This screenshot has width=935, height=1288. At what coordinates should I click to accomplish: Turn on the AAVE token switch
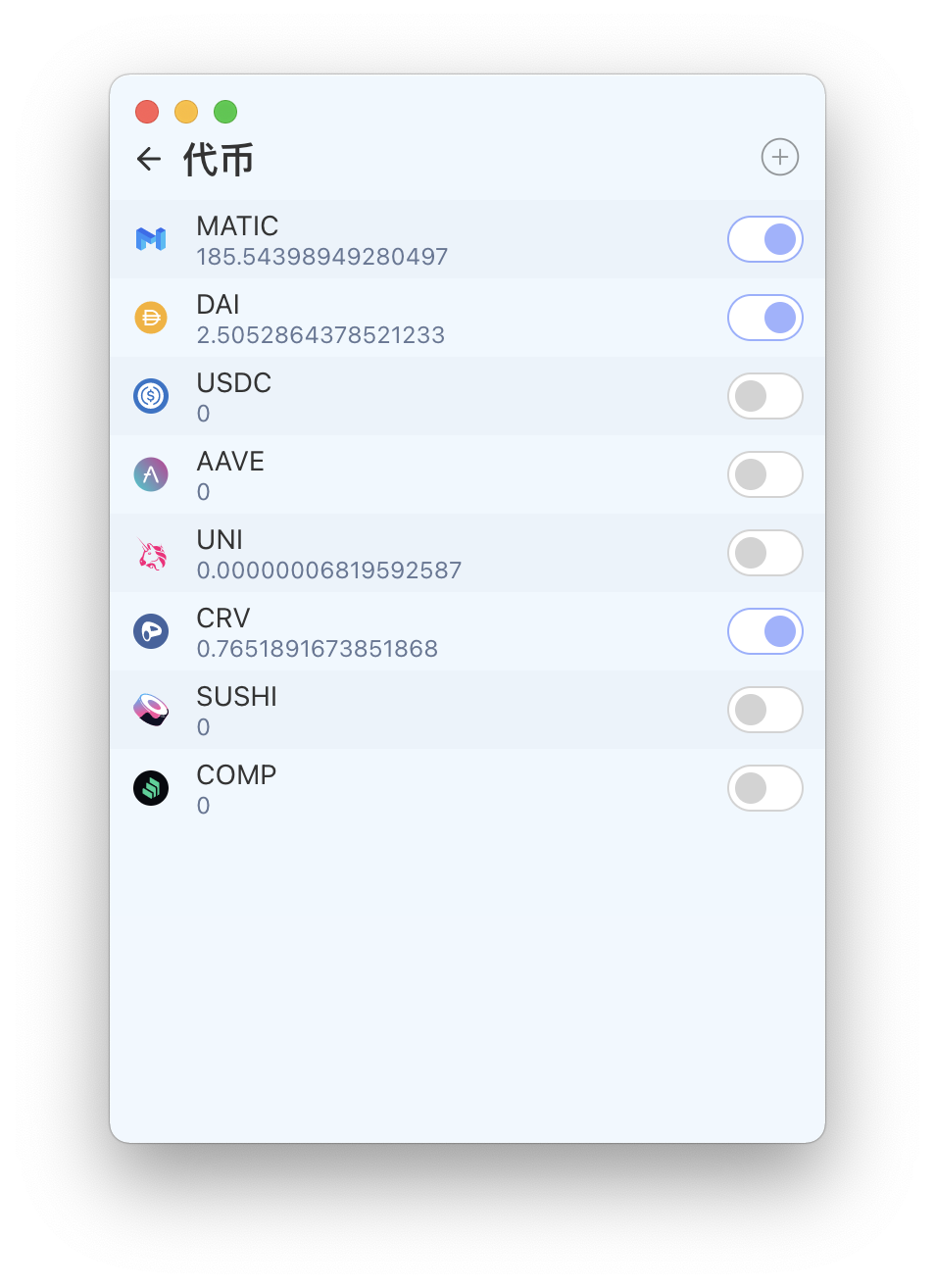point(764,474)
